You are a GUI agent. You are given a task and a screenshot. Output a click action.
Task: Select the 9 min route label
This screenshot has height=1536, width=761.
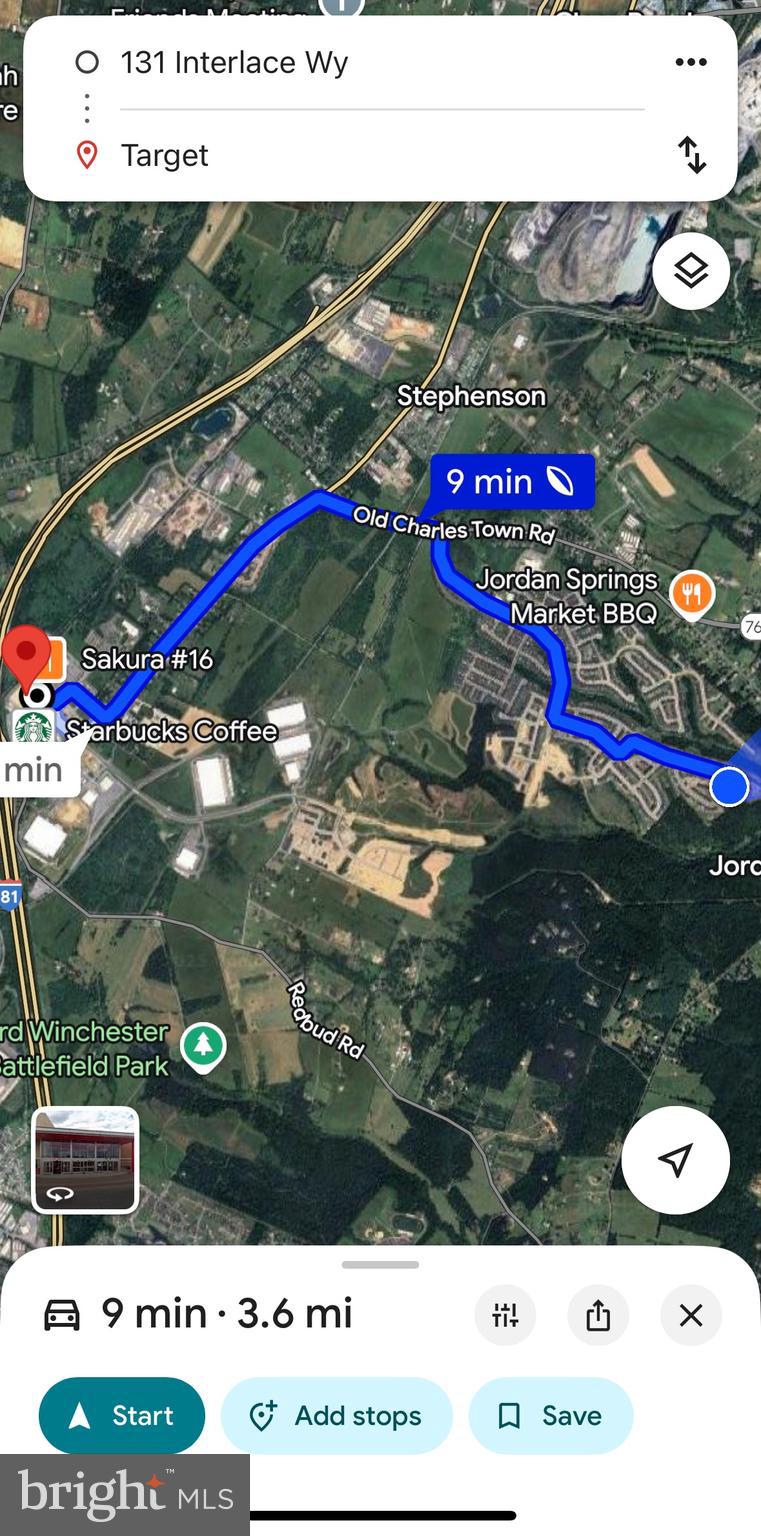[511, 482]
